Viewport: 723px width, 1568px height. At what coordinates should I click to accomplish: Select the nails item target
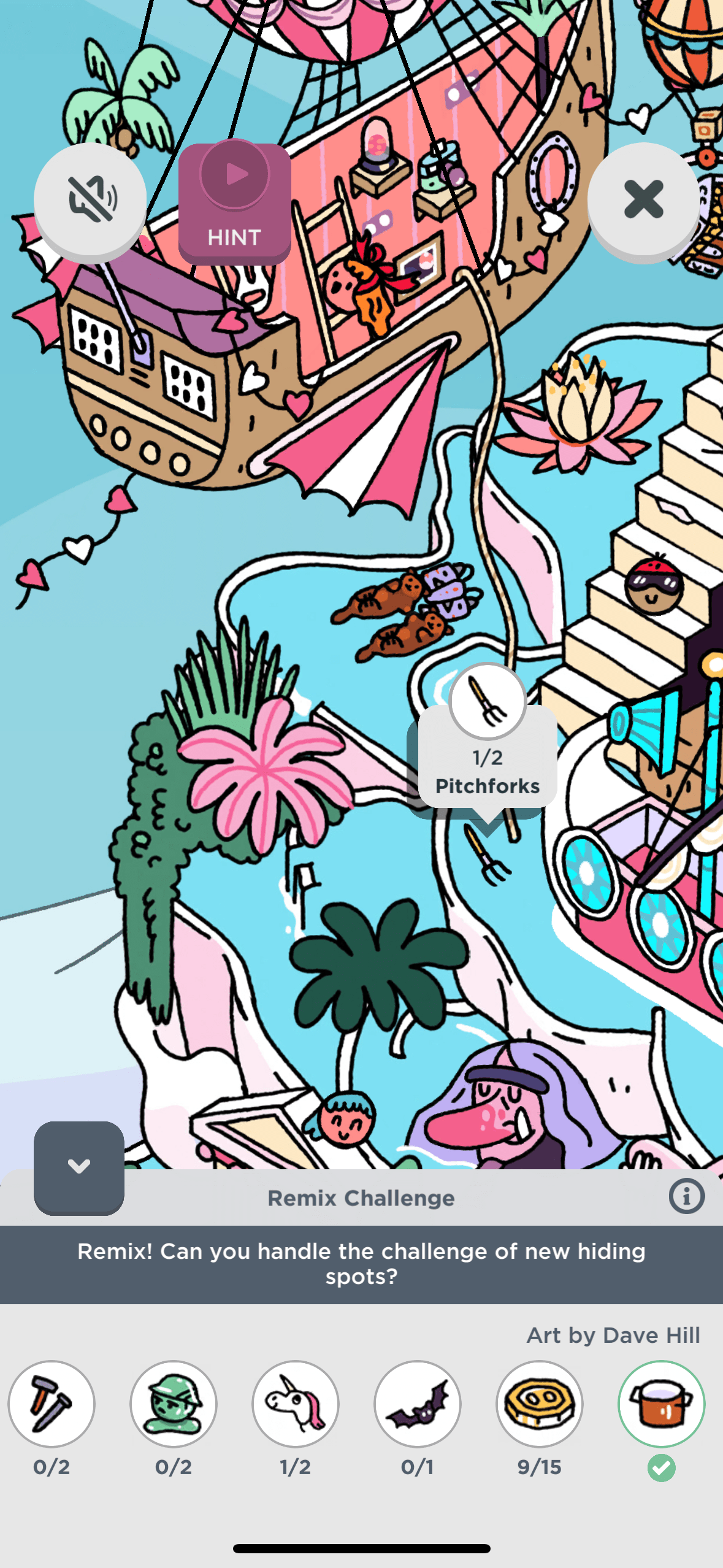pyautogui.click(x=52, y=1404)
